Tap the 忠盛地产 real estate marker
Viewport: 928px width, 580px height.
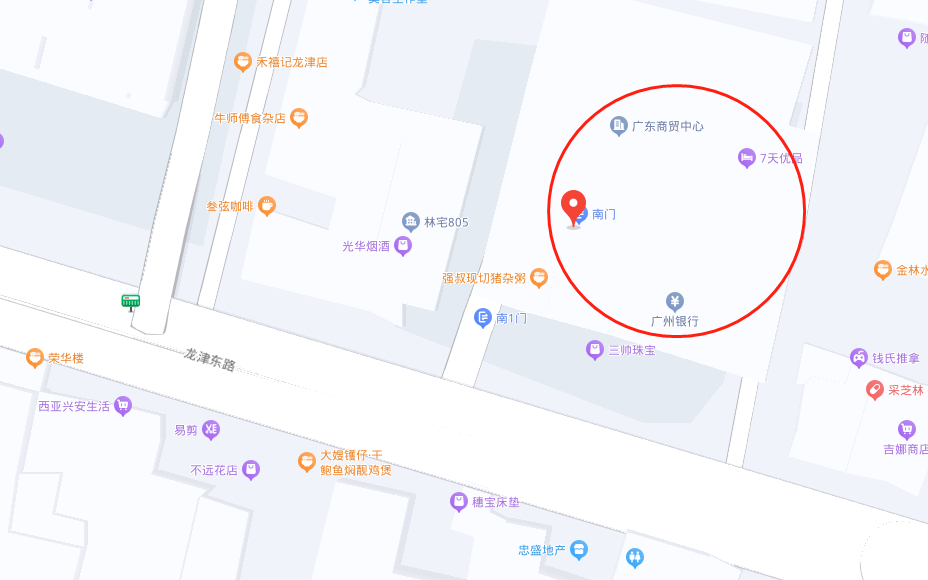(579, 549)
